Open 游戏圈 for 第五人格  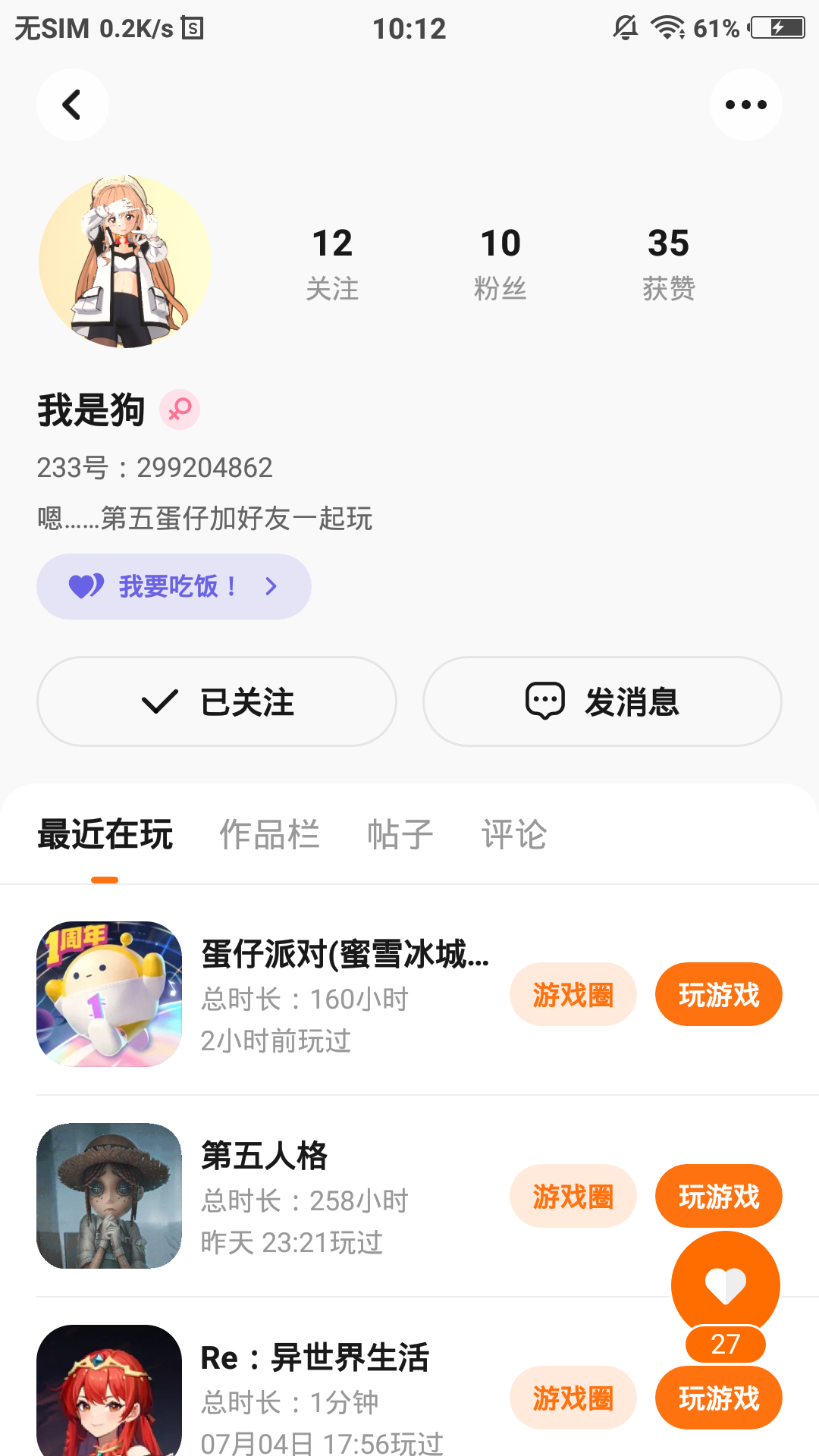(573, 1196)
